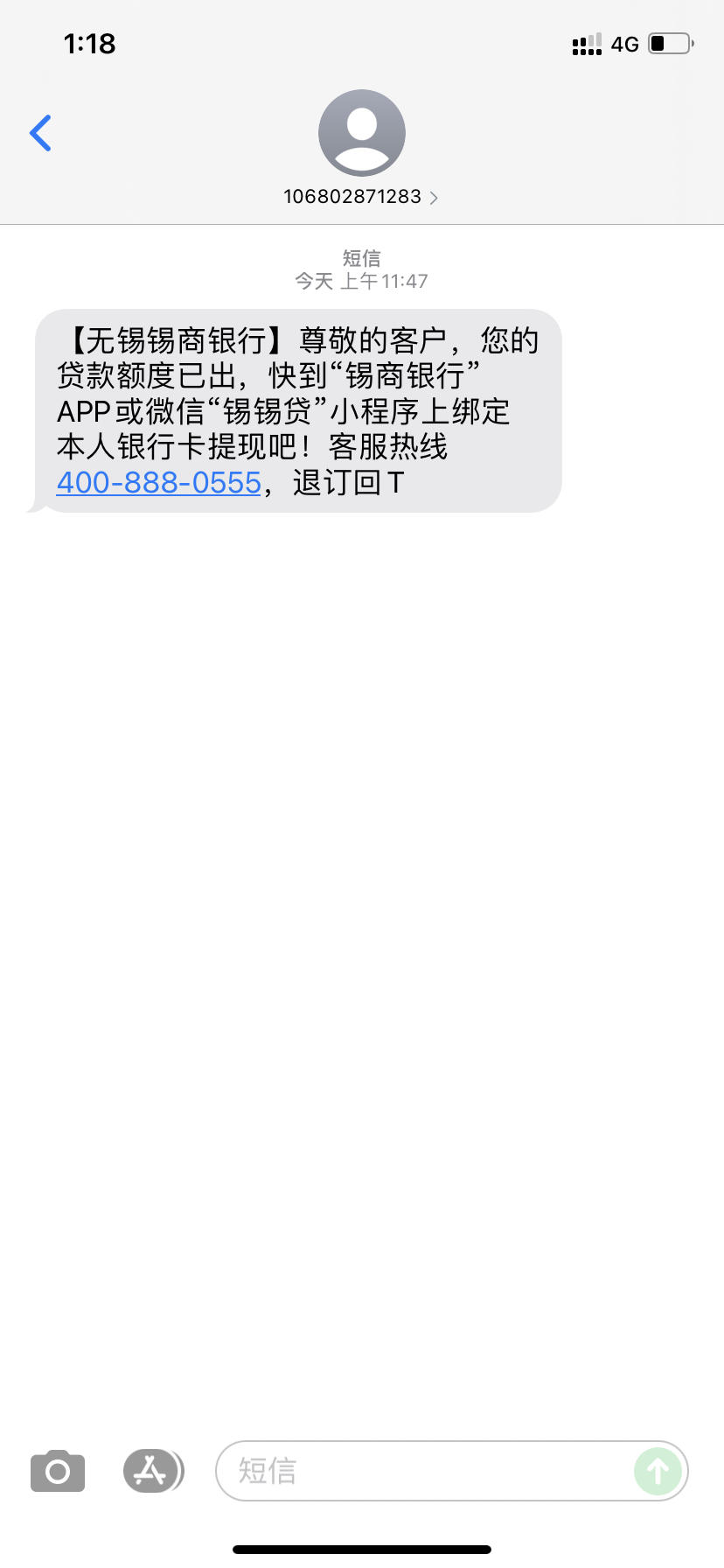Open the camera icon beside the message field
The height and width of the screenshot is (1568, 724).
[56, 1471]
